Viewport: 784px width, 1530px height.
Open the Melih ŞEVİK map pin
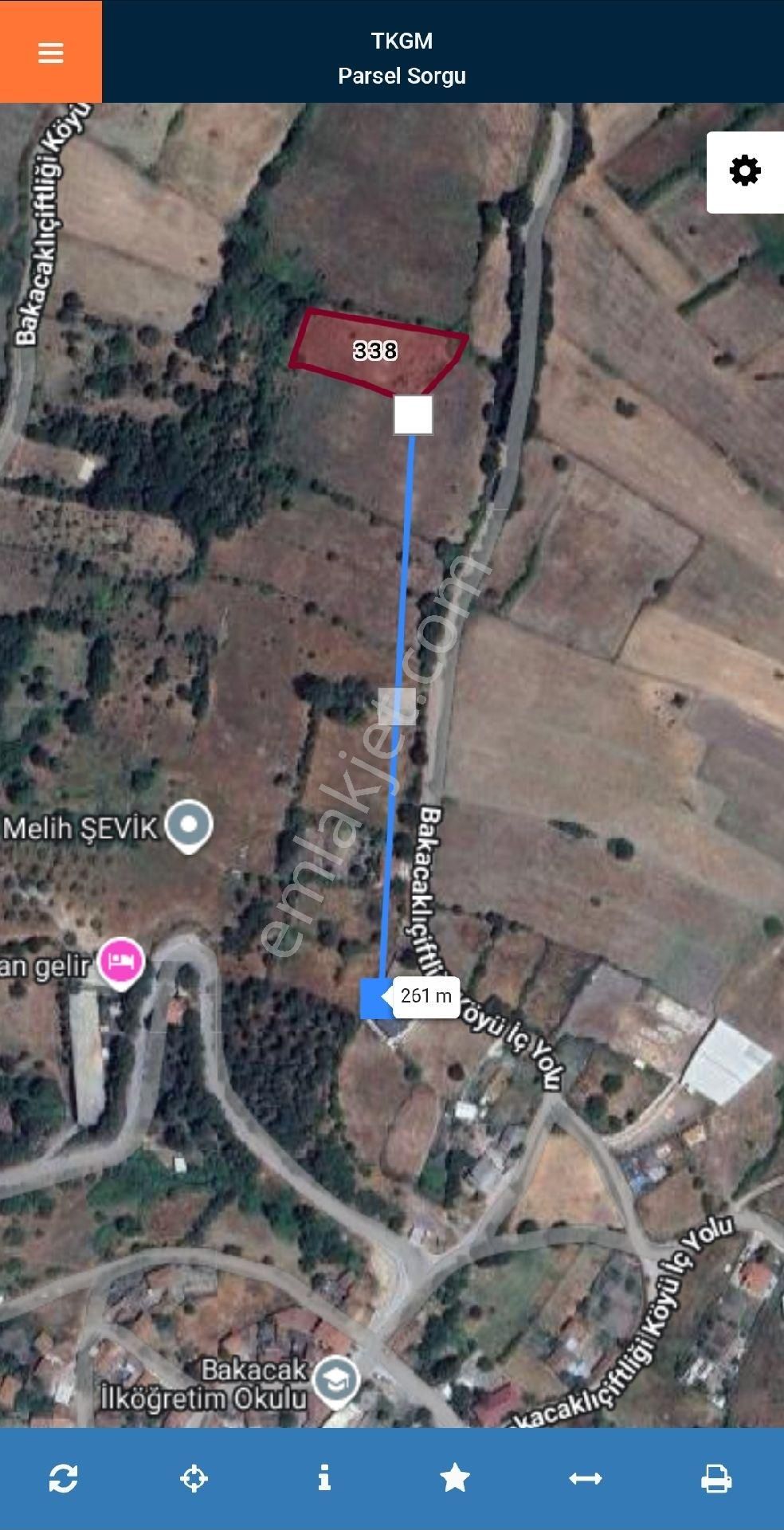189,825
